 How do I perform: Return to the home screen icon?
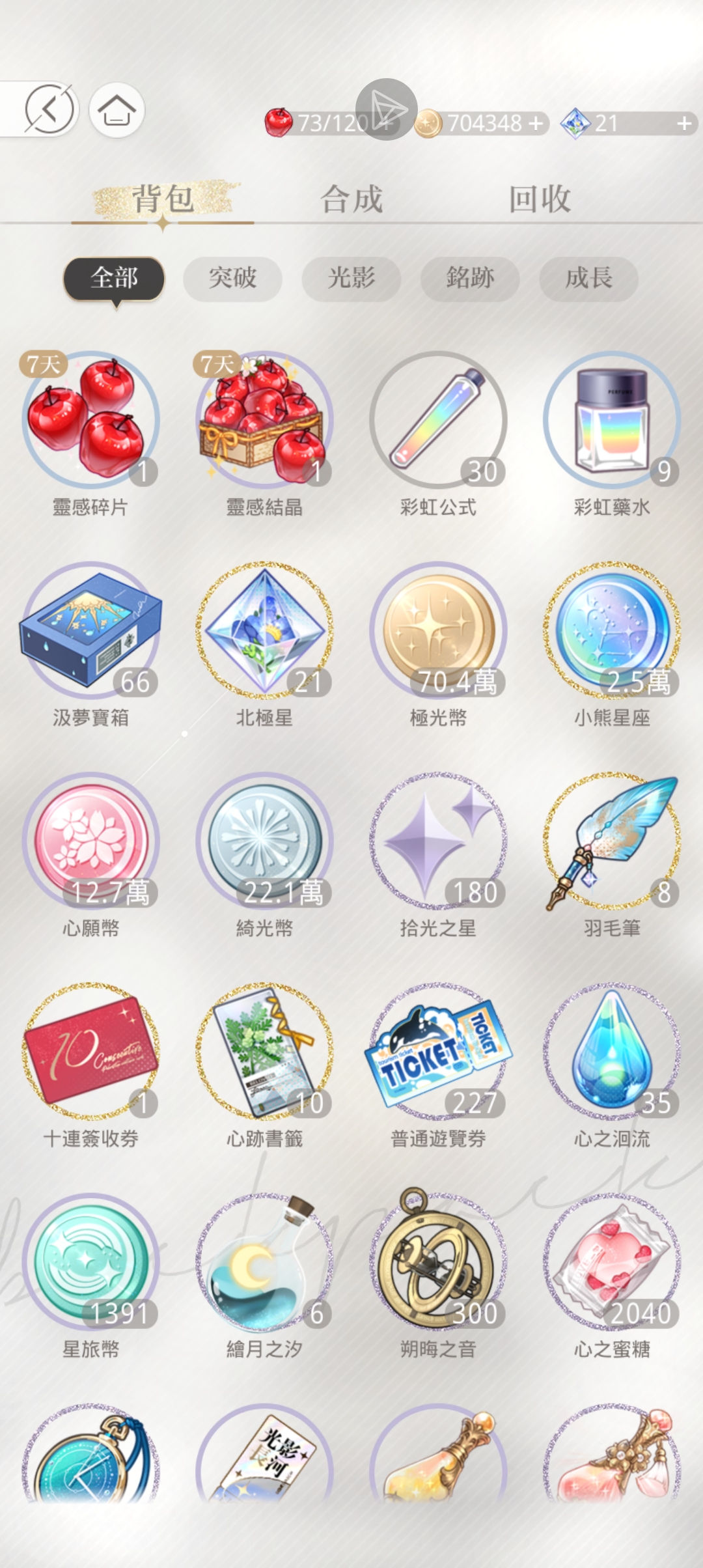[117, 109]
